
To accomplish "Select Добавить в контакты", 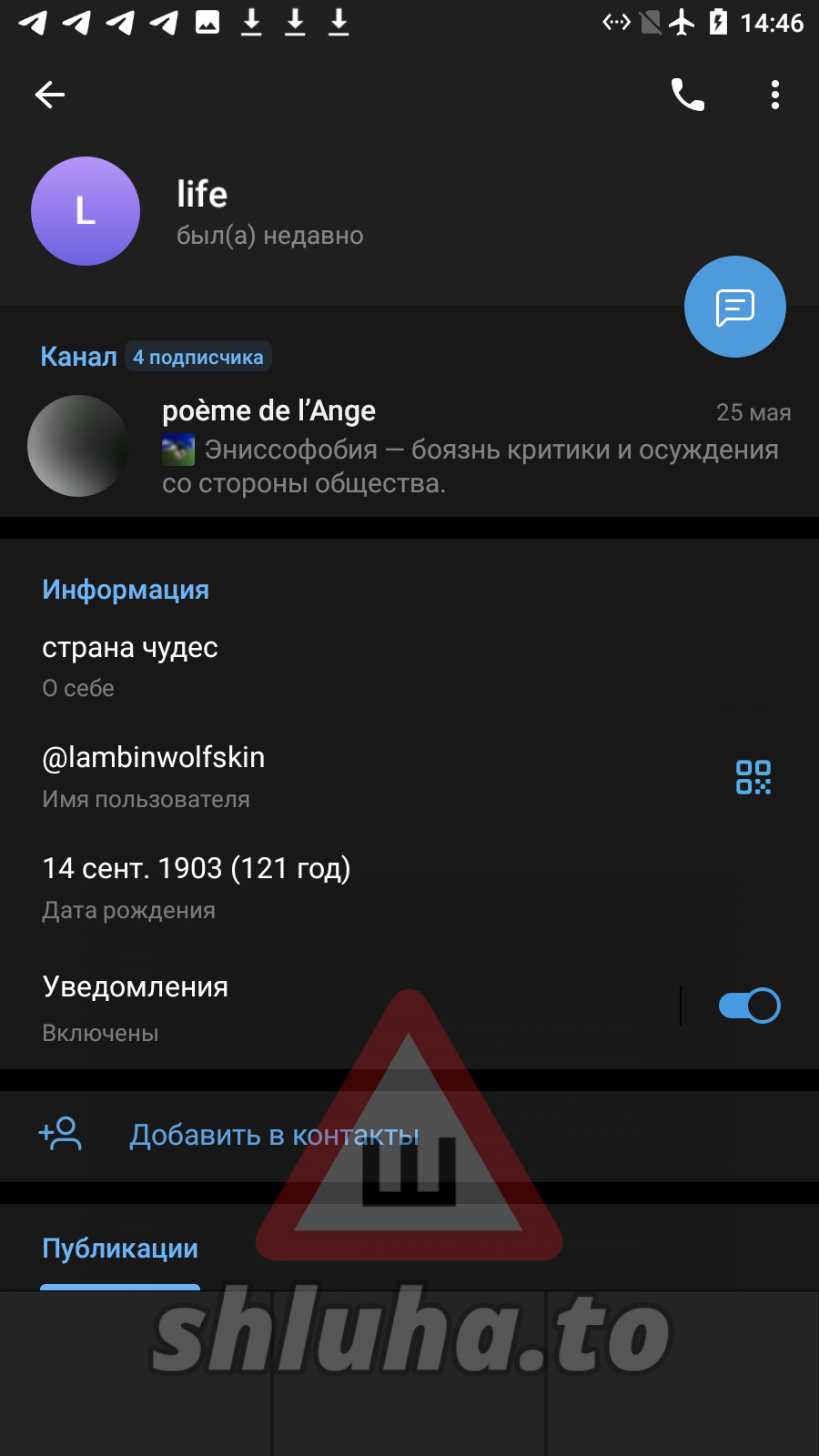I will pos(274,1135).
